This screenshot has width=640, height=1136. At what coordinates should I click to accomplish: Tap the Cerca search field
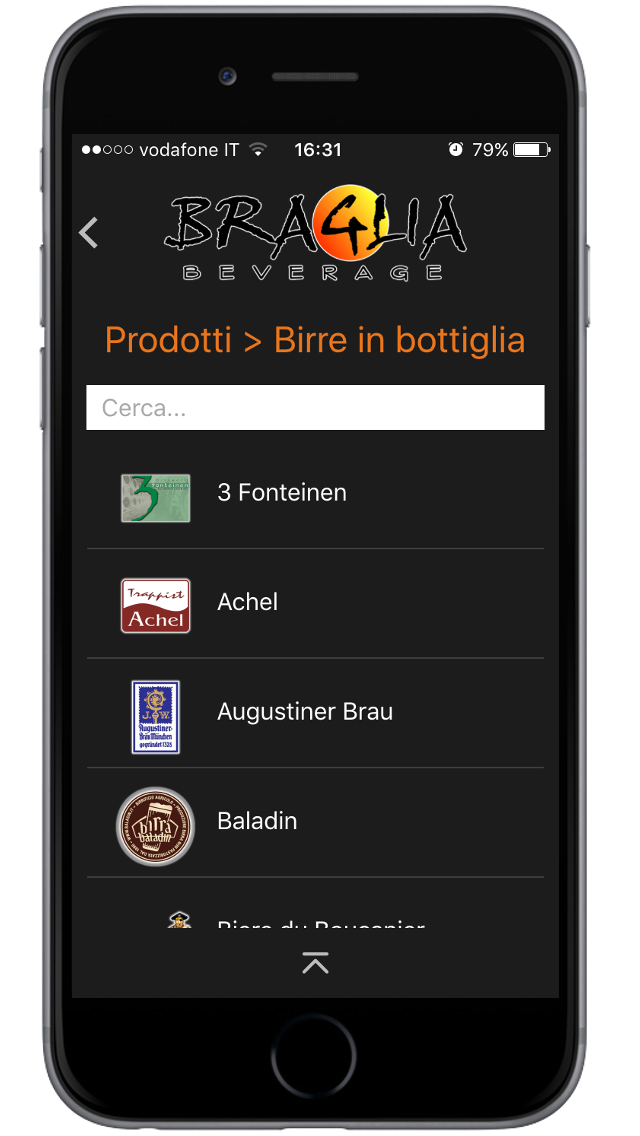[315, 408]
